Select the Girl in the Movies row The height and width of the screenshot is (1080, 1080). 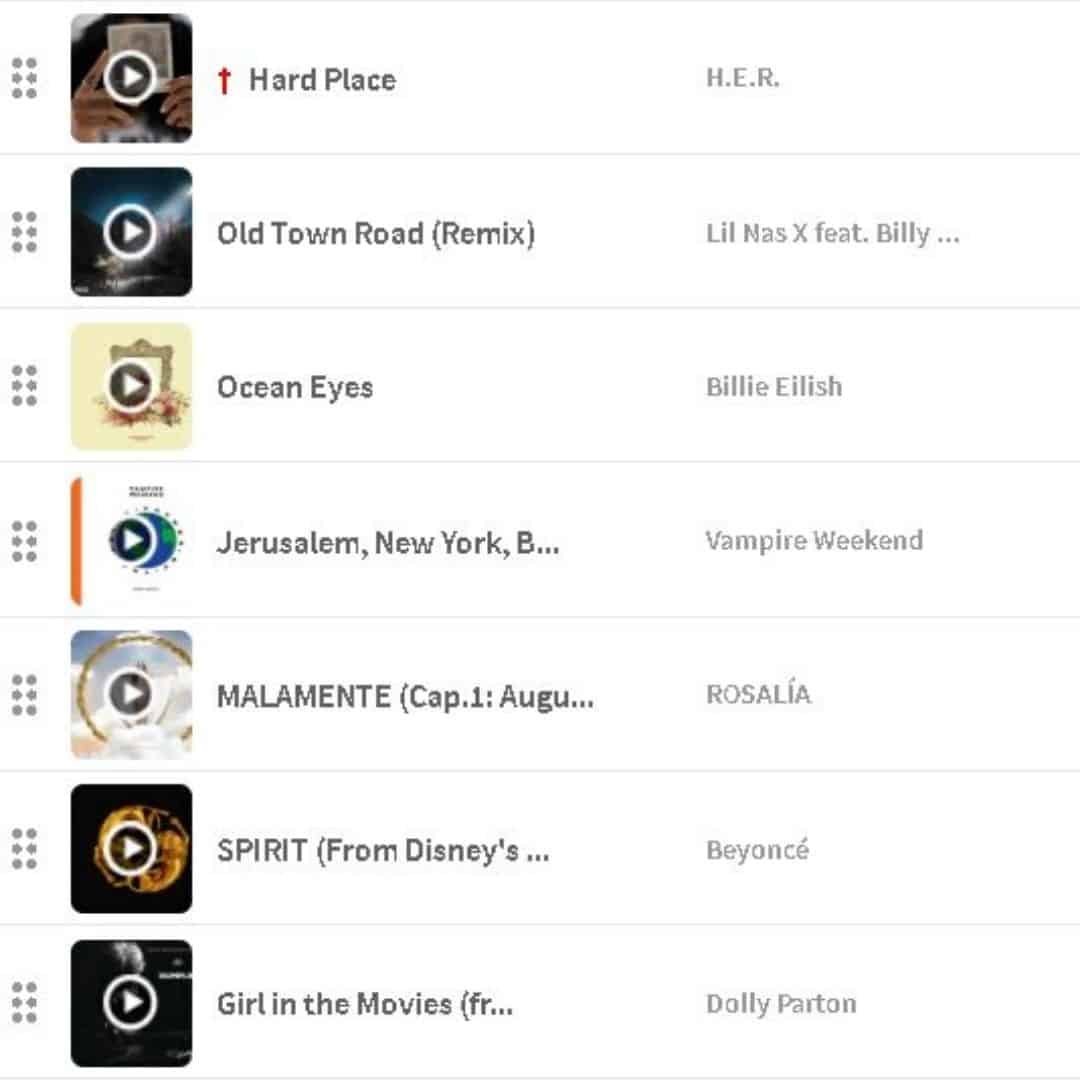tap(365, 1005)
